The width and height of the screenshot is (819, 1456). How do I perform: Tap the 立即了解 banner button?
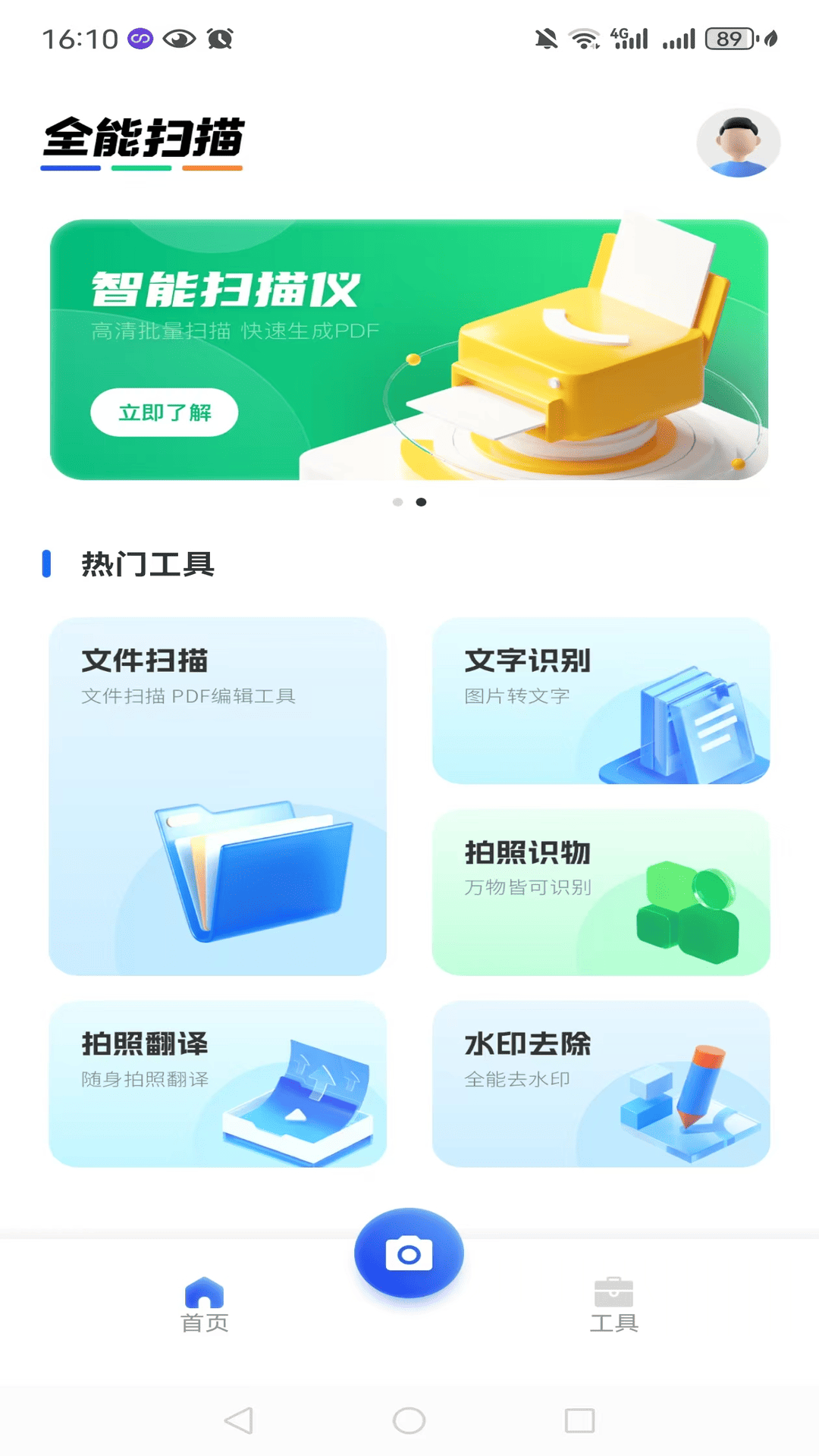point(164,412)
